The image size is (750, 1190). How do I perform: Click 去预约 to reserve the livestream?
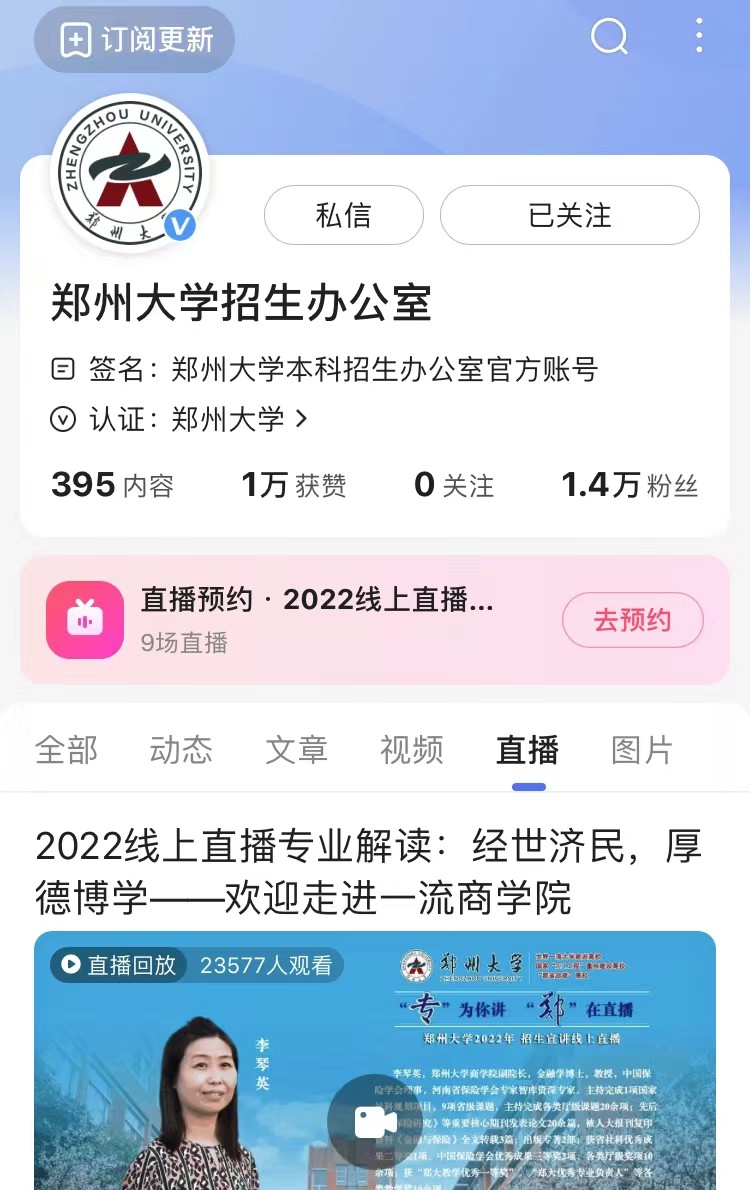tap(632, 620)
